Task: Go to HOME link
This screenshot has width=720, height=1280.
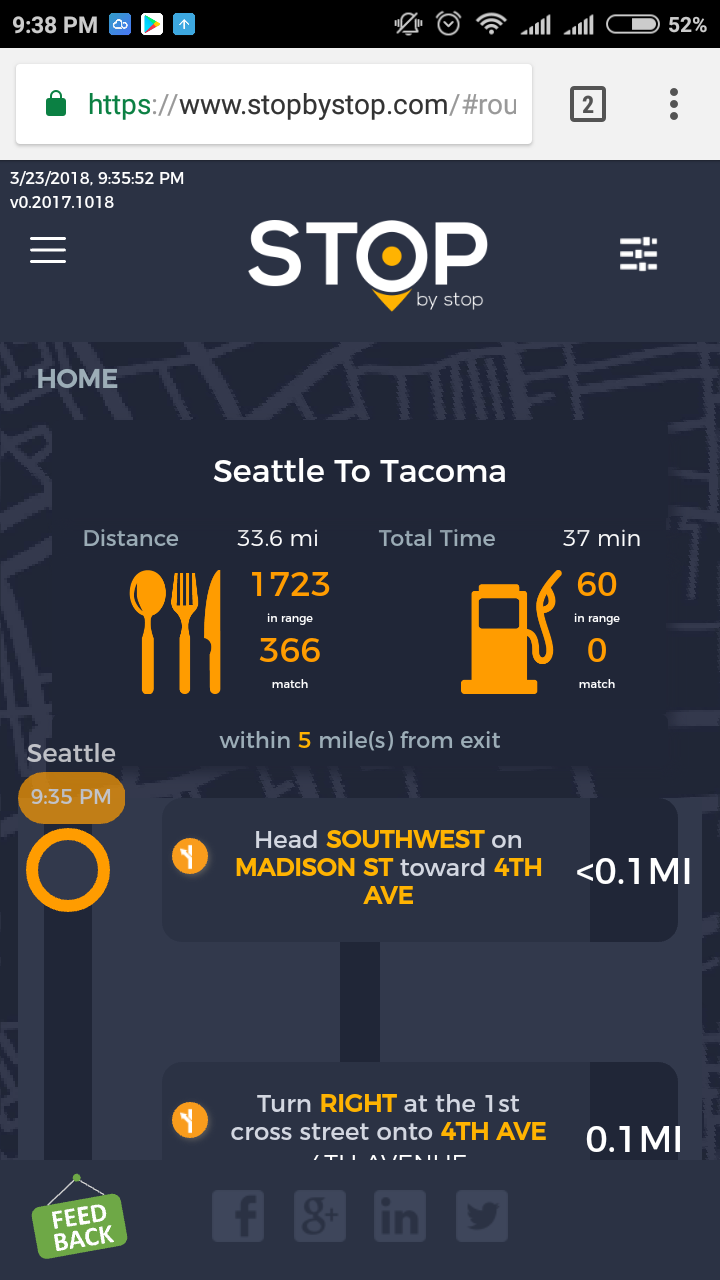Action: pyautogui.click(x=77, y=379)
